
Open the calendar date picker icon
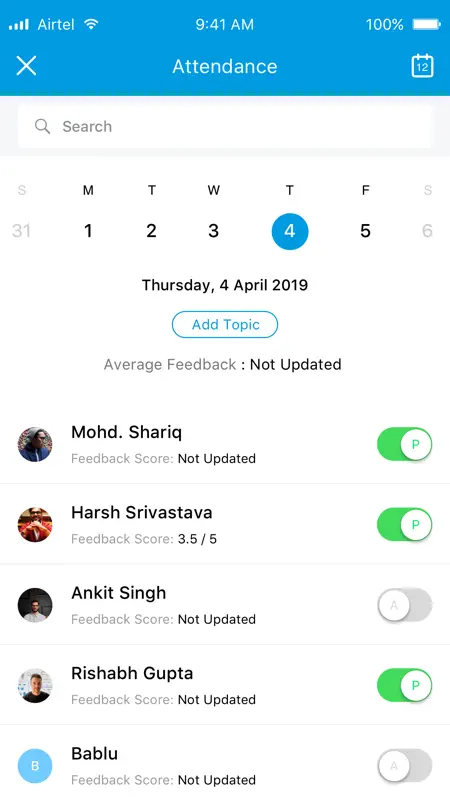pyautogui.click(x=422, y=66)
